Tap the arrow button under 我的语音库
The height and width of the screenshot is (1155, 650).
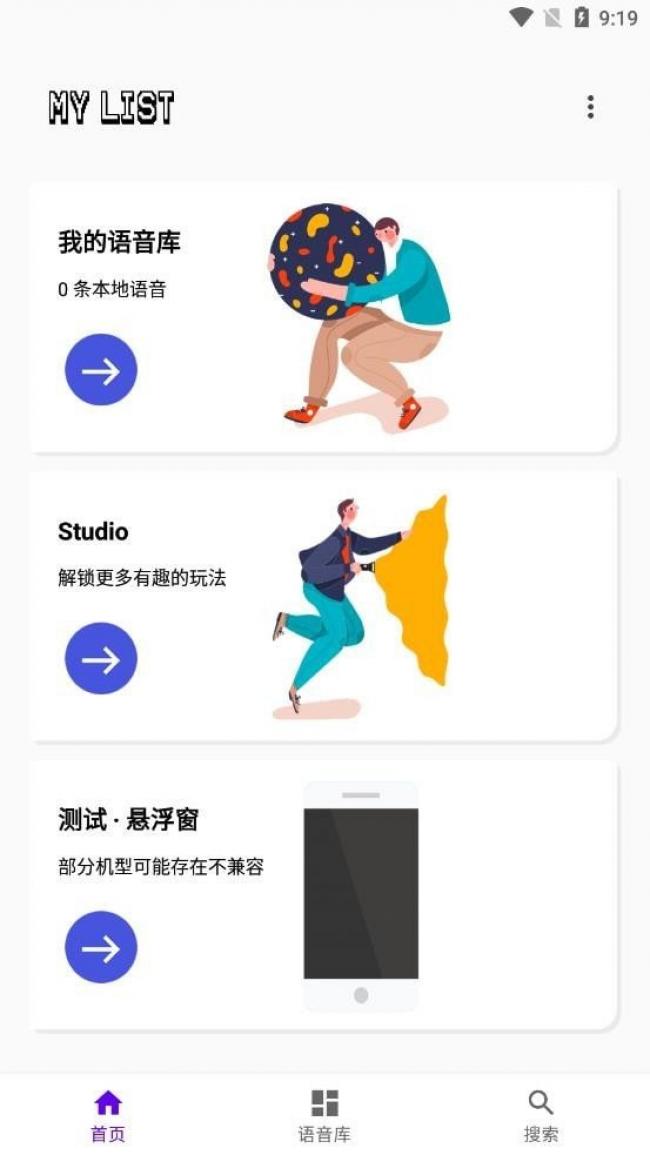[101, 370]
